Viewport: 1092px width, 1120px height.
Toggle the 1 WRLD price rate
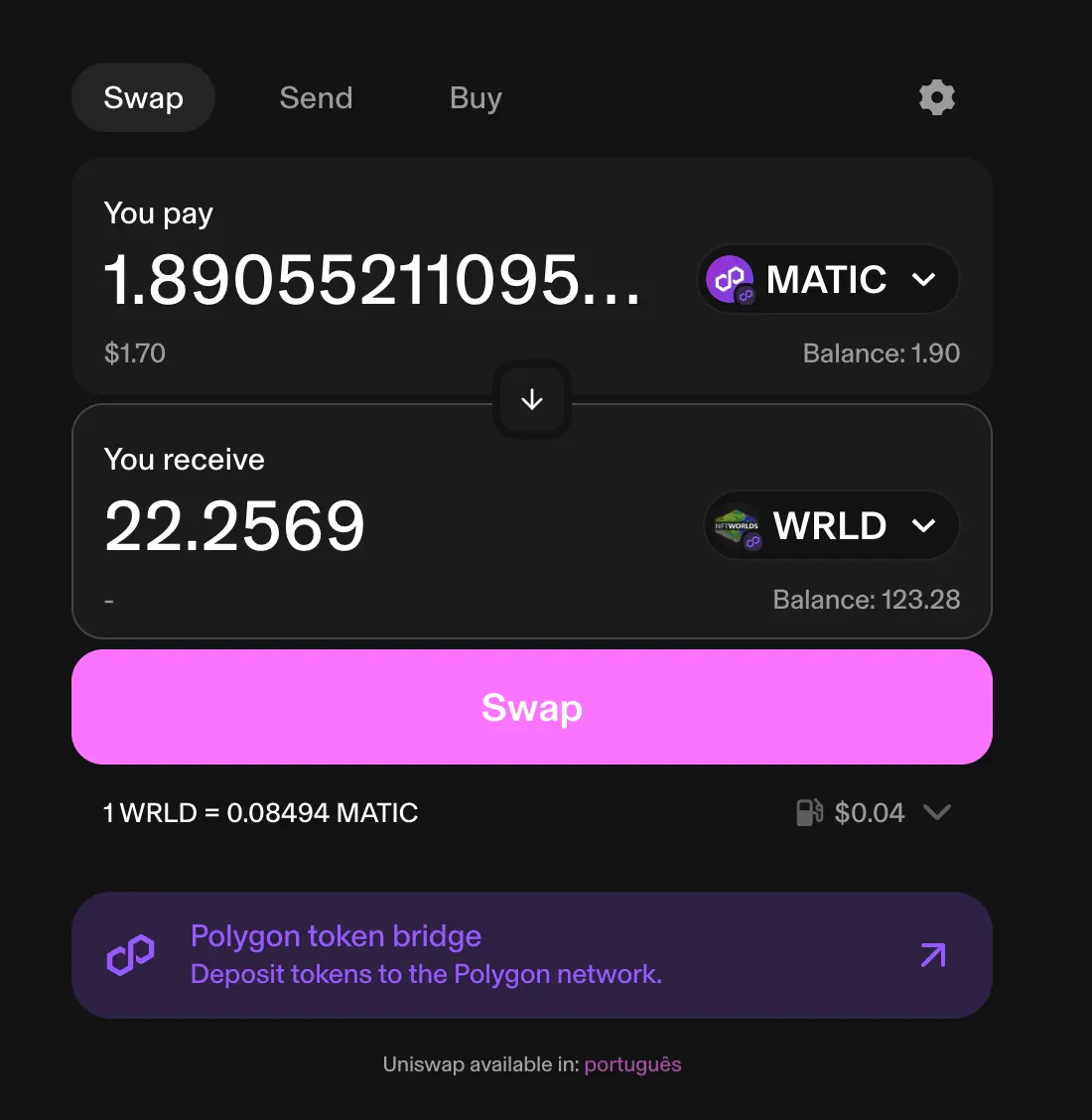click(260, 812)
